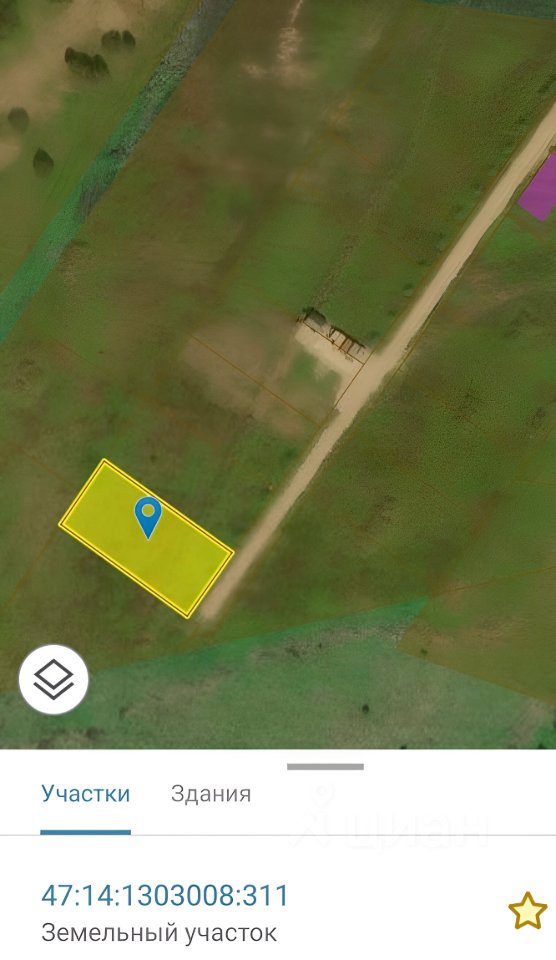Add parcel 47:14:1303008:311 to favorites
Image resolution: width=556 pixels, height=960 pixels.
(x=527, y=910)
